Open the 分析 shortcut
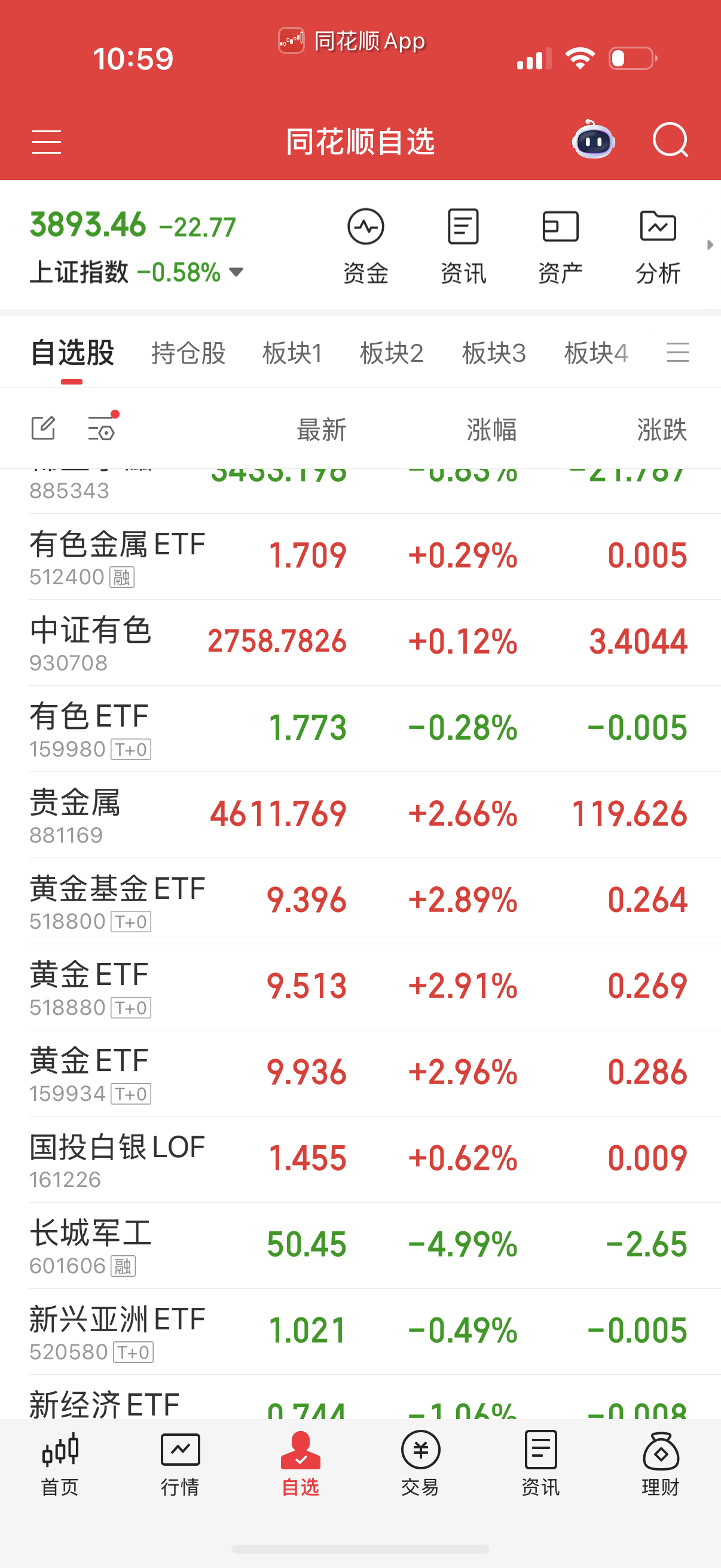The width and height of the screenshot is (721, 1568). click(657, 245)
